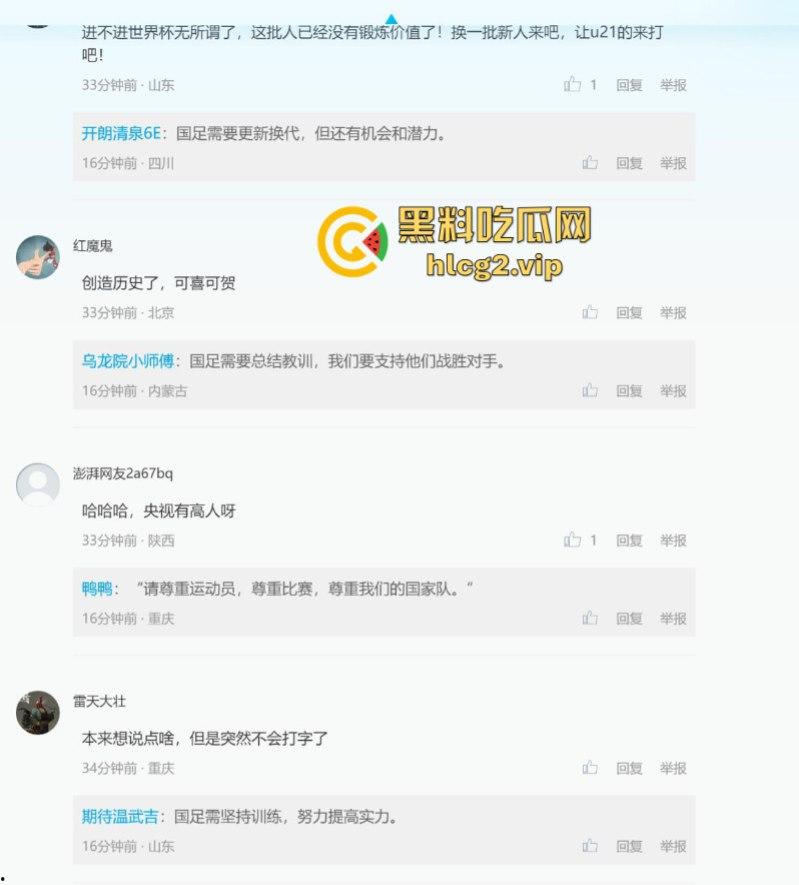Open 乌龙院小师傅's profile
Viewport: 799px width, 885px height.
click(x=128, y=361)
